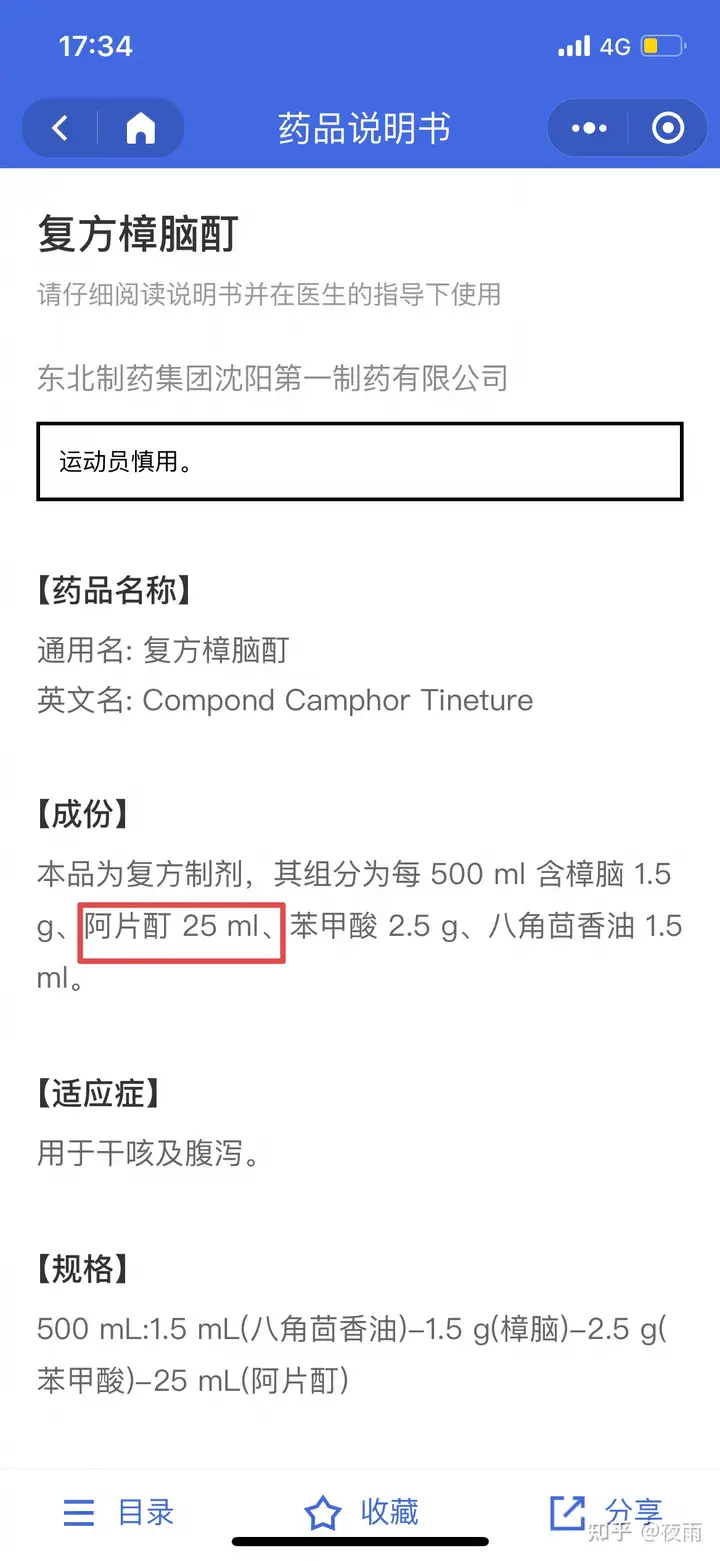Open the three-dot more menu
This screenshot has height=1561, width=720.
[x=588, y=128]
